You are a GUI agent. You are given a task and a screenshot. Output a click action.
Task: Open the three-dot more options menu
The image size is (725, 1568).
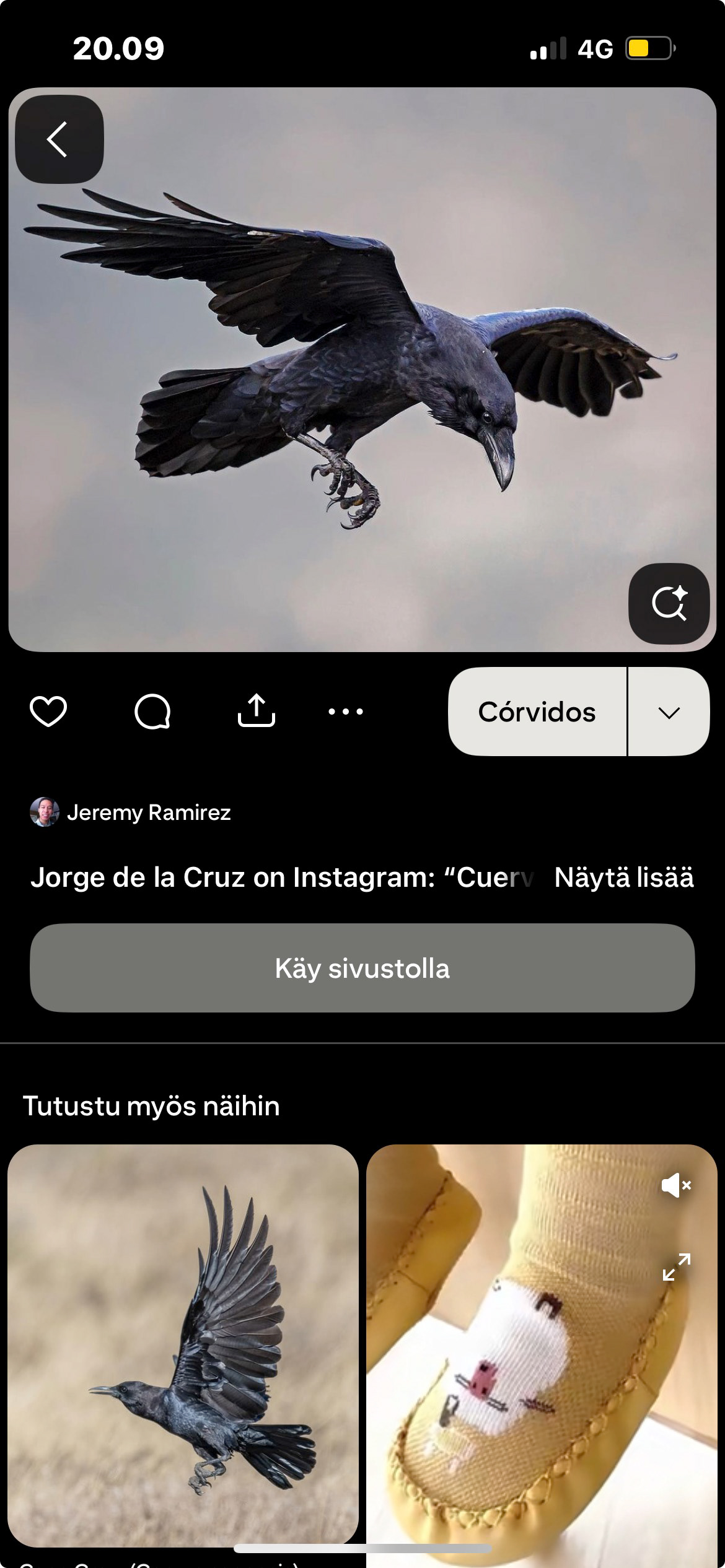pos(346,711)
